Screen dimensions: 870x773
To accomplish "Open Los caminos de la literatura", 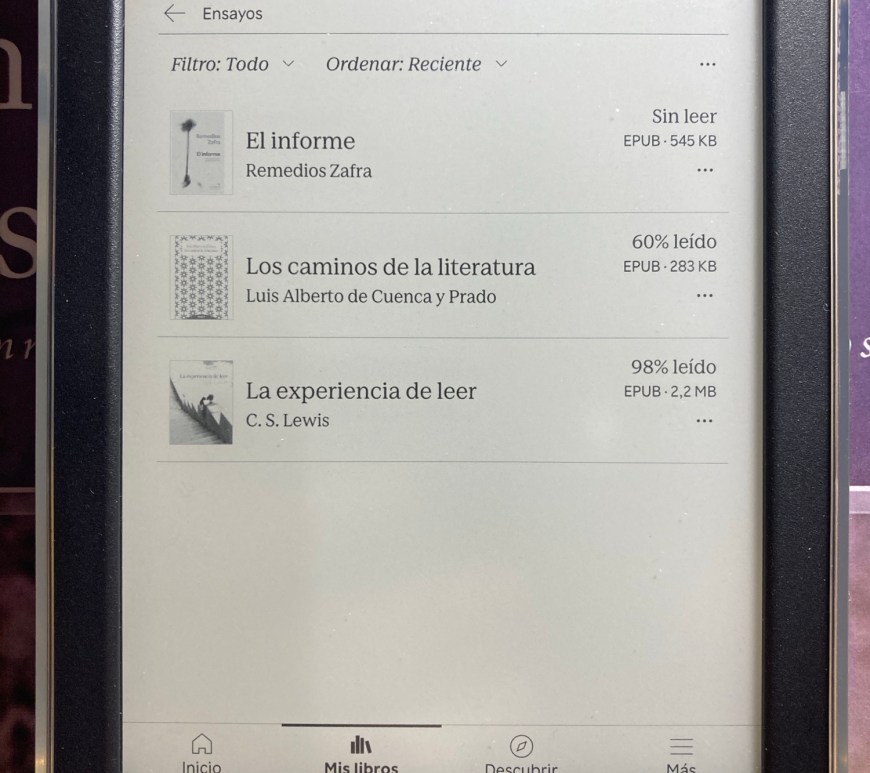I will pyautogui.click(x=390, y=267).
